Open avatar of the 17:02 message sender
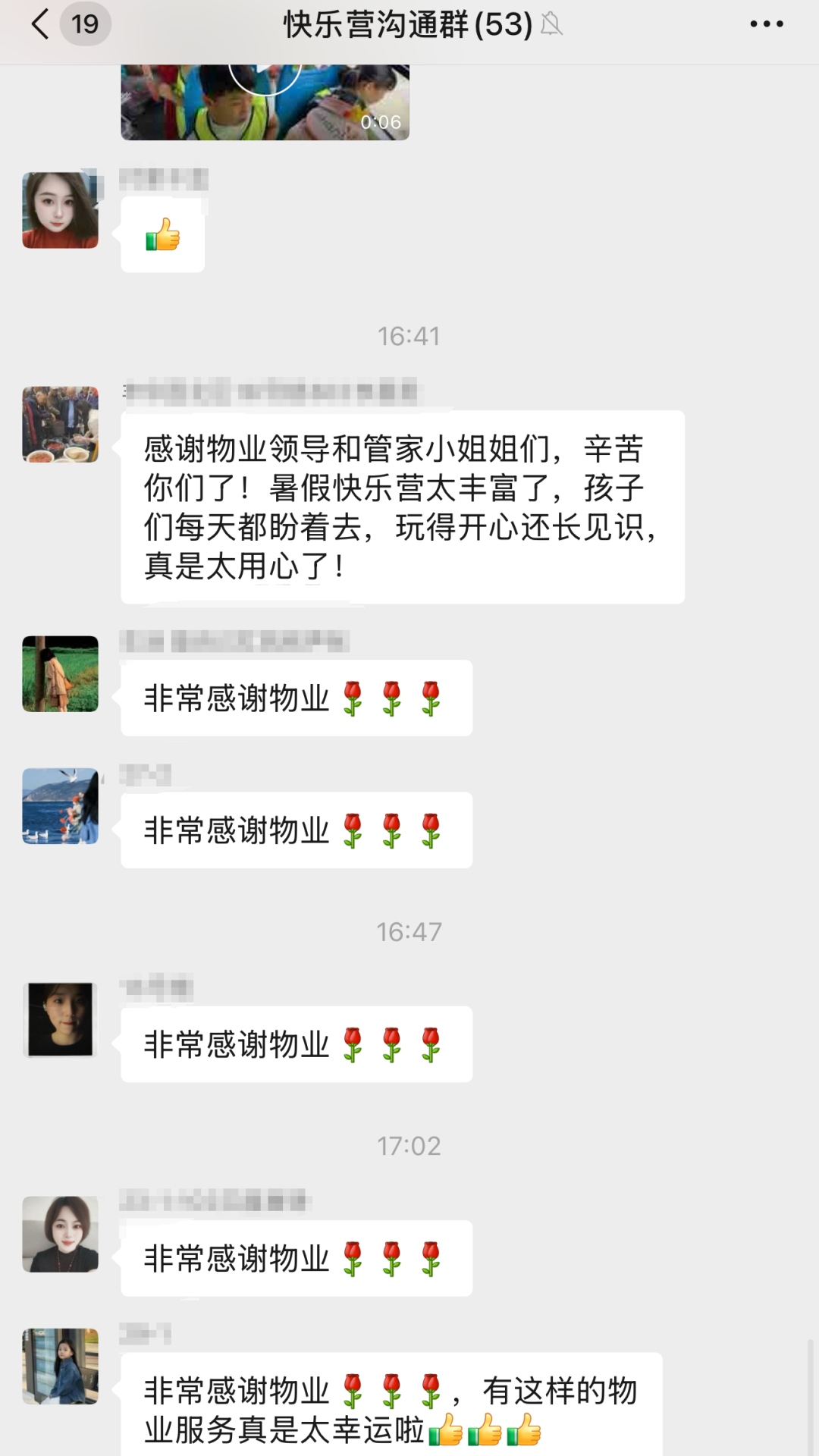Screen dimensions: 819x1456 [x=61, y=1235]
